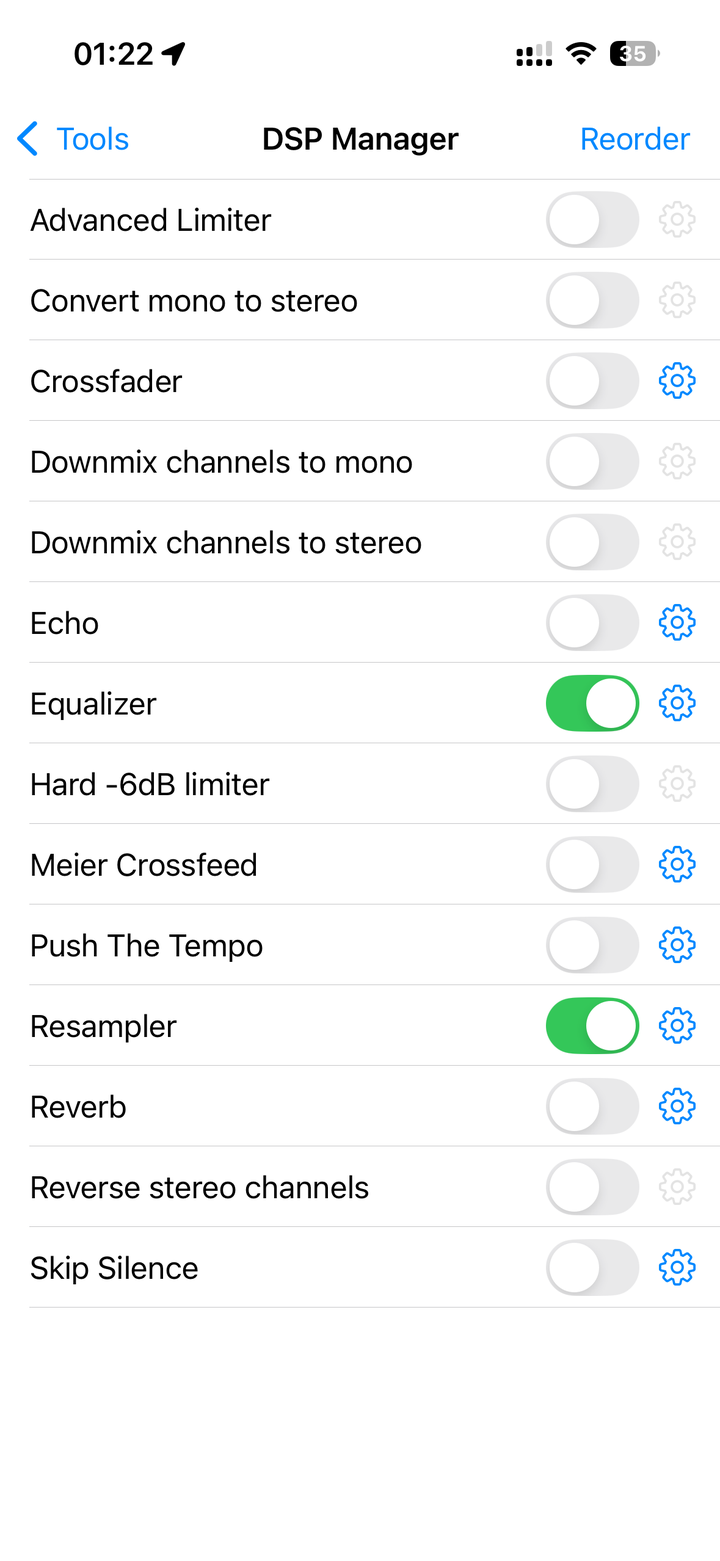The height and width of the screenshot is (1561, 720).
Task: Turn on the Echo effect
Action: pyautogui.click(x=592, y=623)
